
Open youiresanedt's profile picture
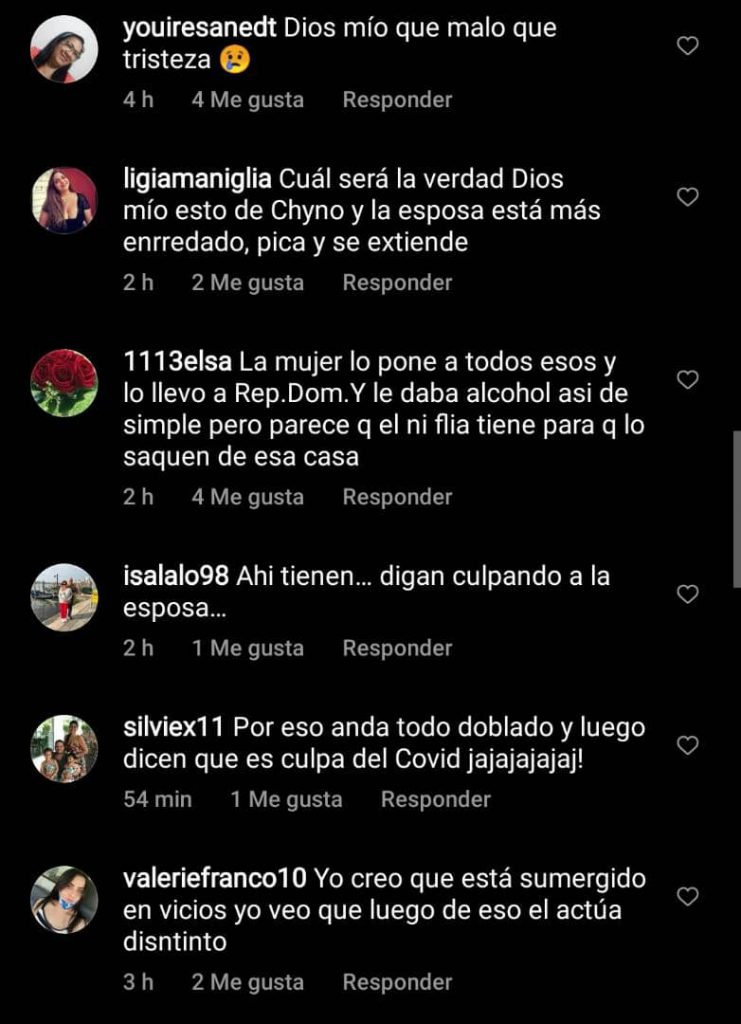click(64, 49)
